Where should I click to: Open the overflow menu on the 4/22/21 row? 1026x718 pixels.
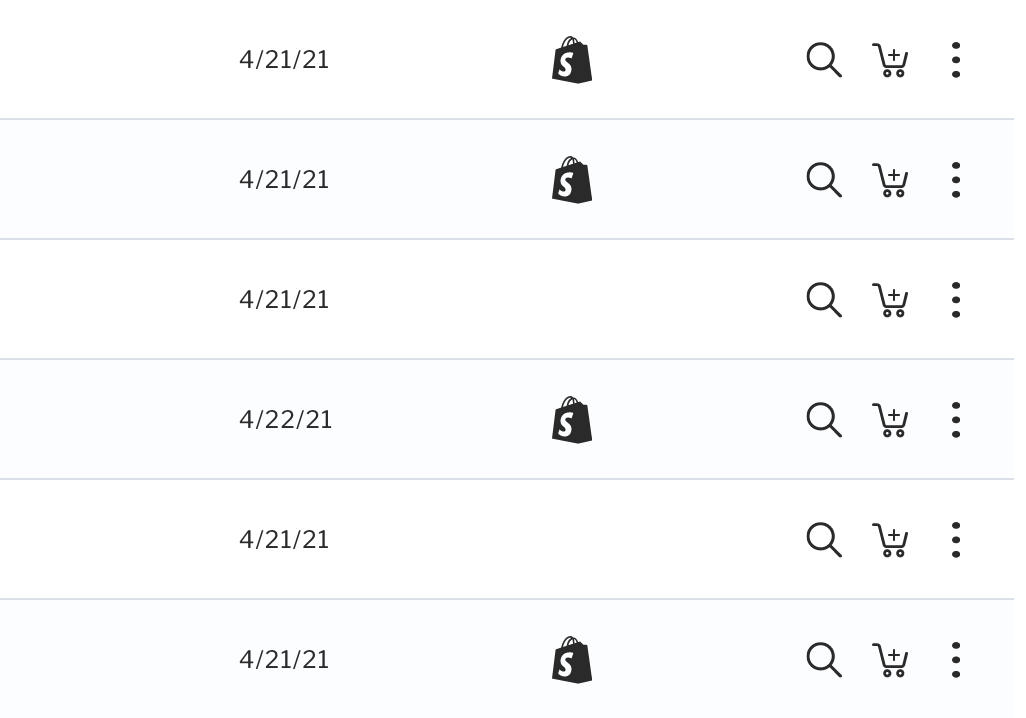[x=956, y=420]
